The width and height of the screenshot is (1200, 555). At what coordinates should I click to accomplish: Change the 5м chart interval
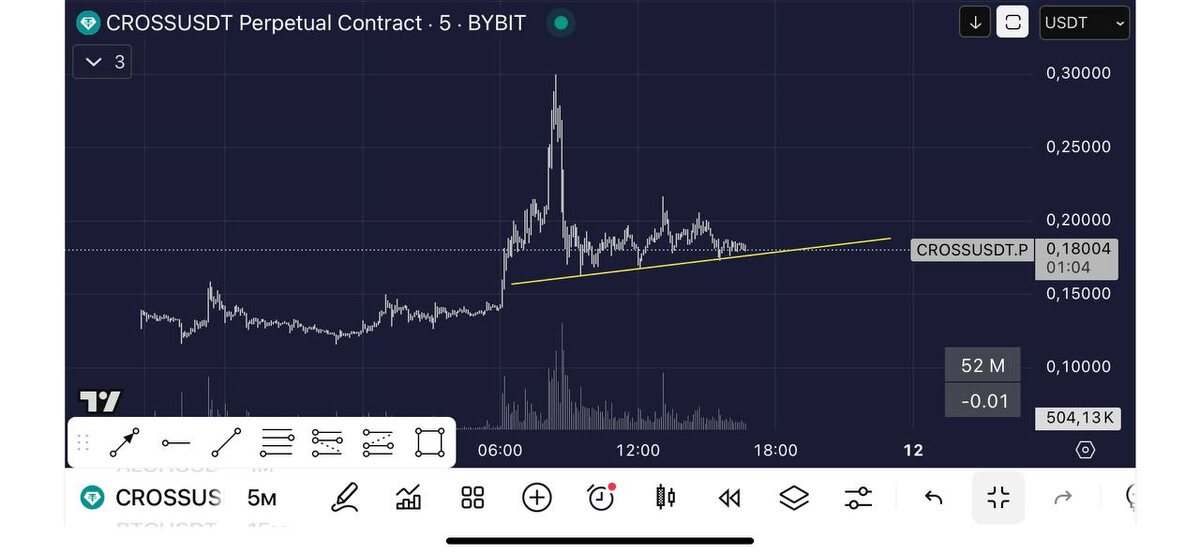[262, 497]
